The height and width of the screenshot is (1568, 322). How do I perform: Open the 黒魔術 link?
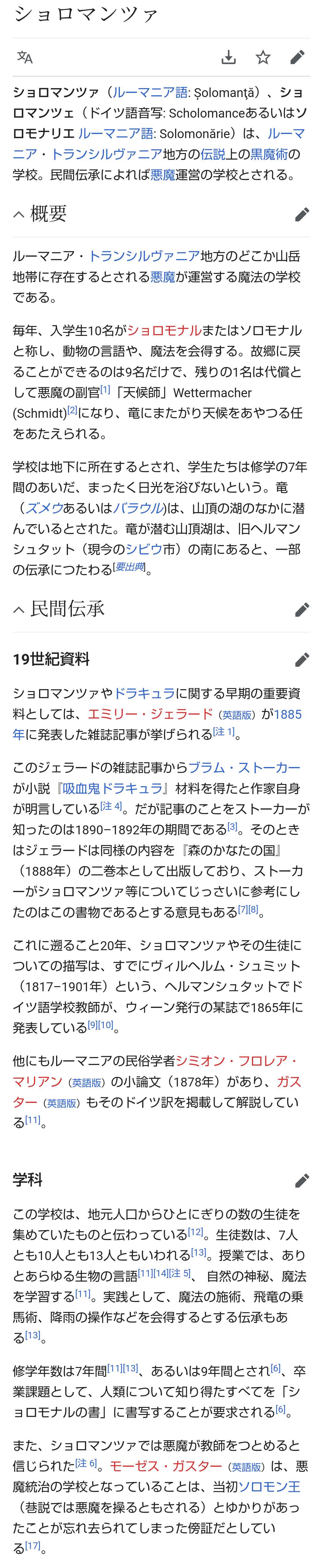tap(269, 154)
